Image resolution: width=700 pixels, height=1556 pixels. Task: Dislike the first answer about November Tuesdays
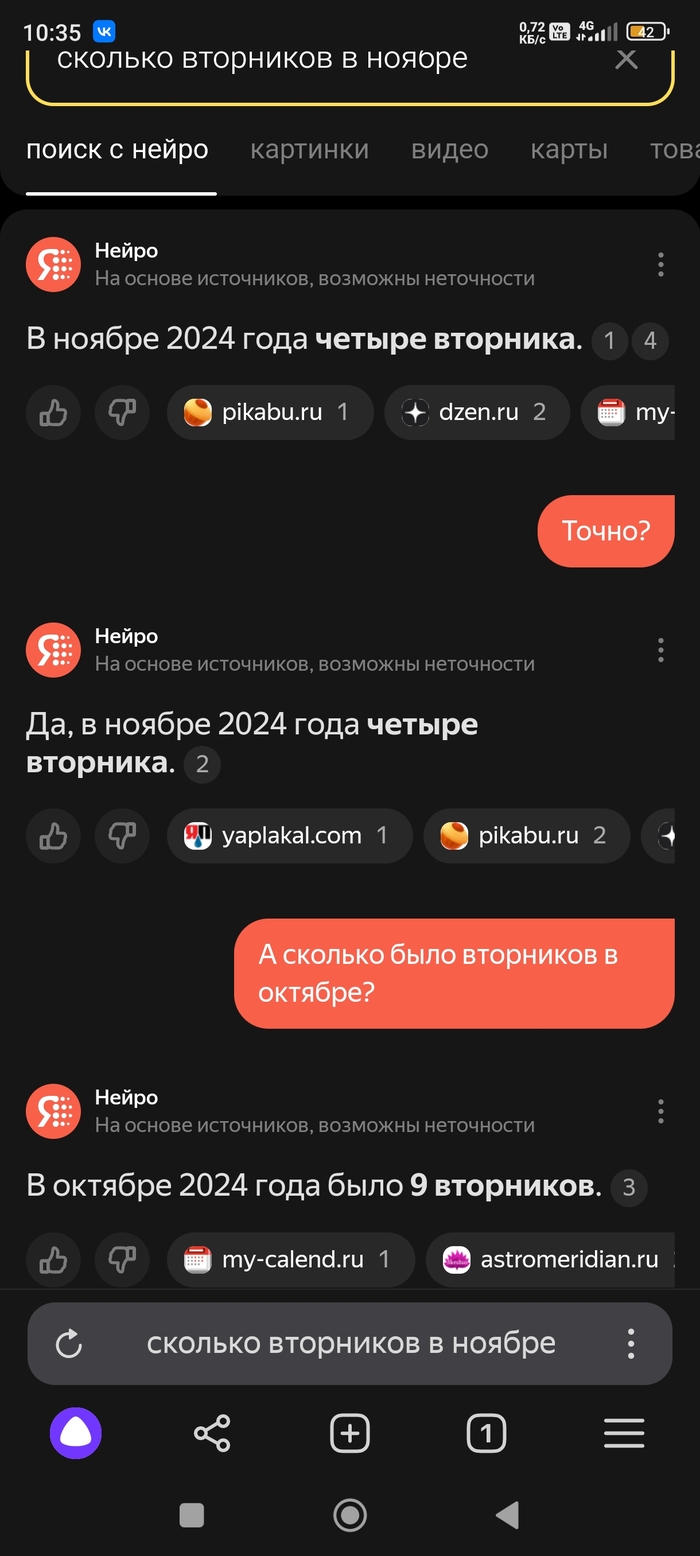point(122,412)
